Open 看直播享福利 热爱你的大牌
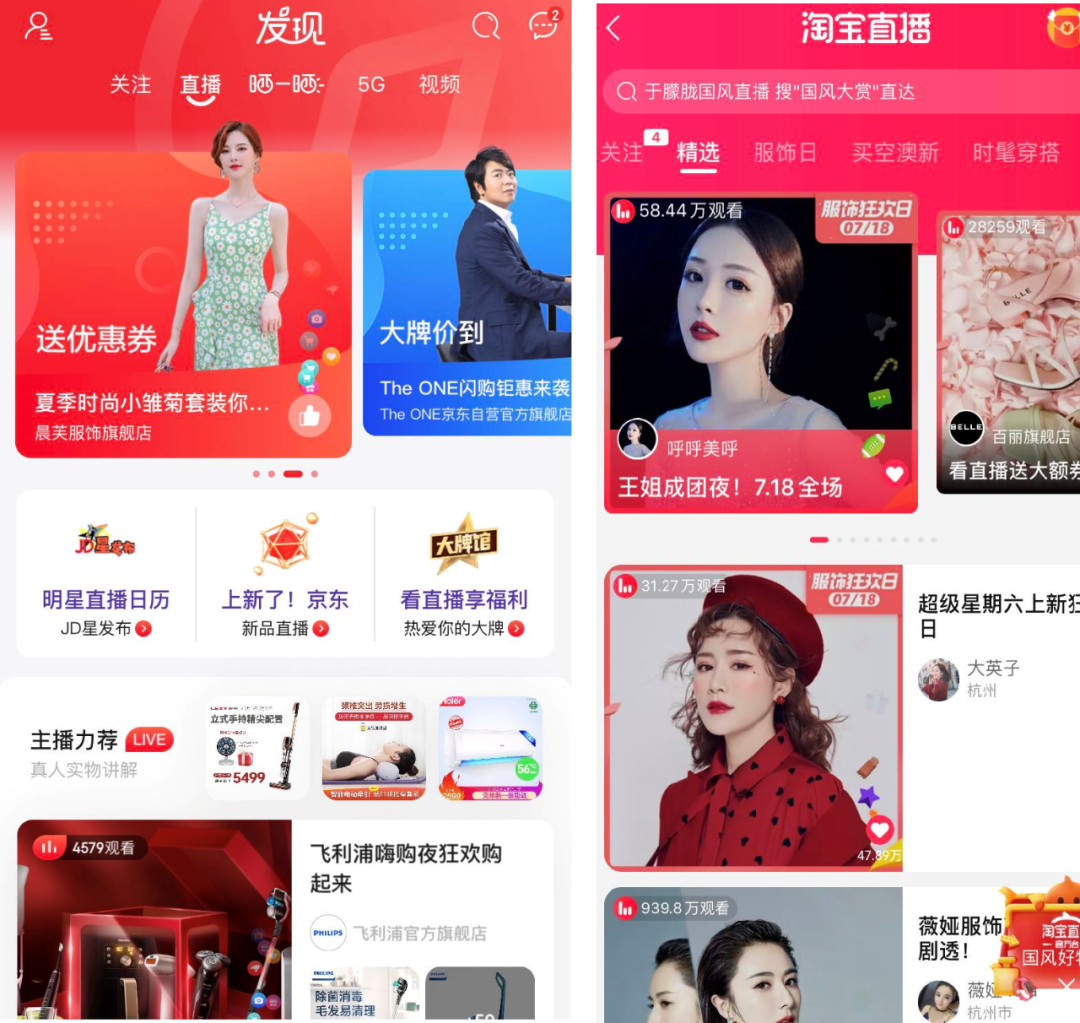Viewport: 1080px width, 1023px height. pos(464,573)
